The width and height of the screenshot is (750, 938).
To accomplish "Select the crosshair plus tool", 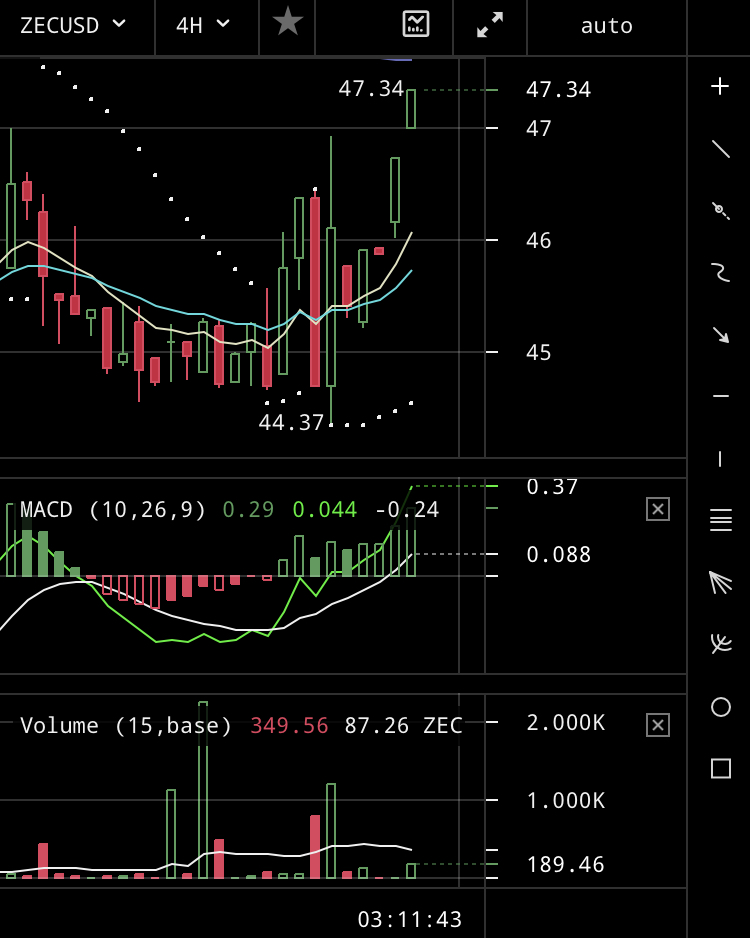I will 720,86.
